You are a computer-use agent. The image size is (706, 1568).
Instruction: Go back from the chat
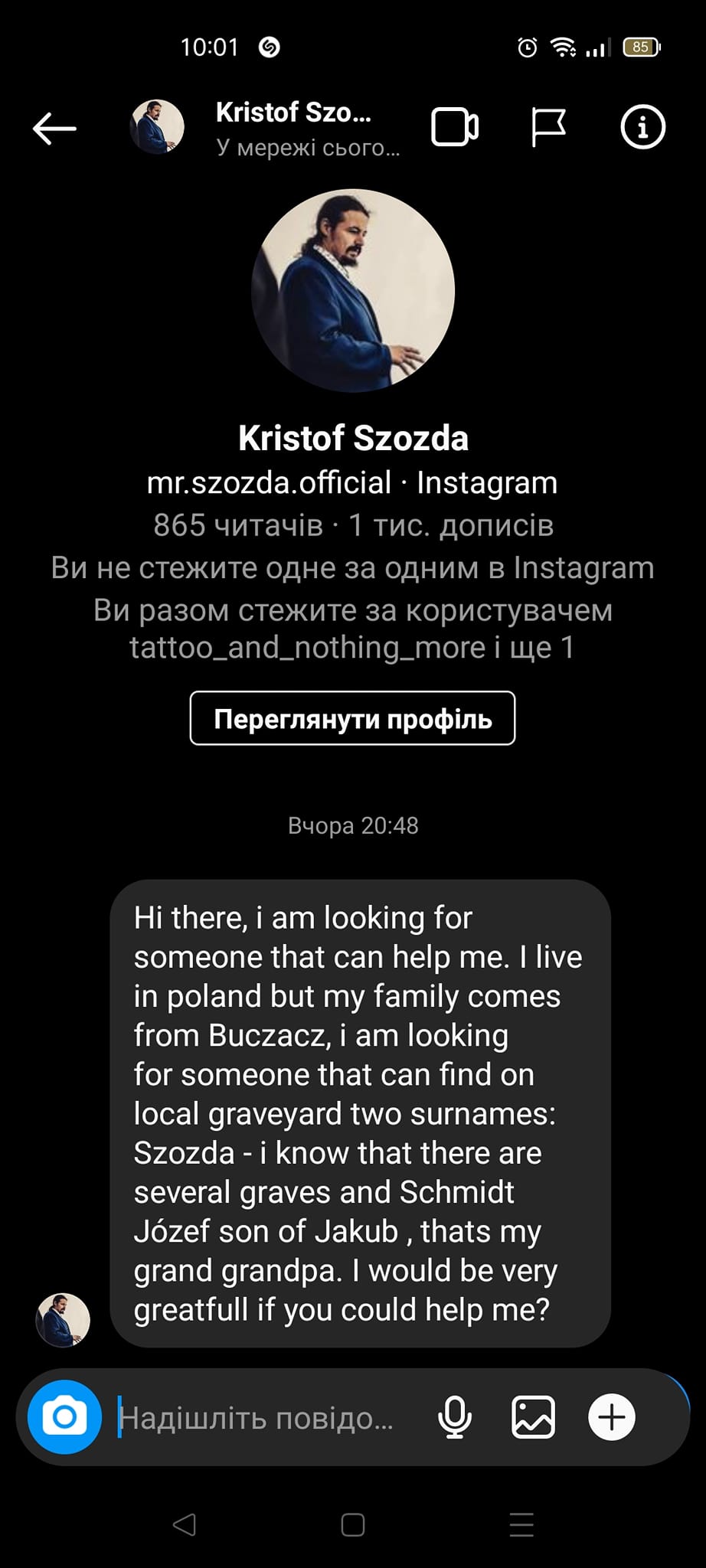point(54,128)
